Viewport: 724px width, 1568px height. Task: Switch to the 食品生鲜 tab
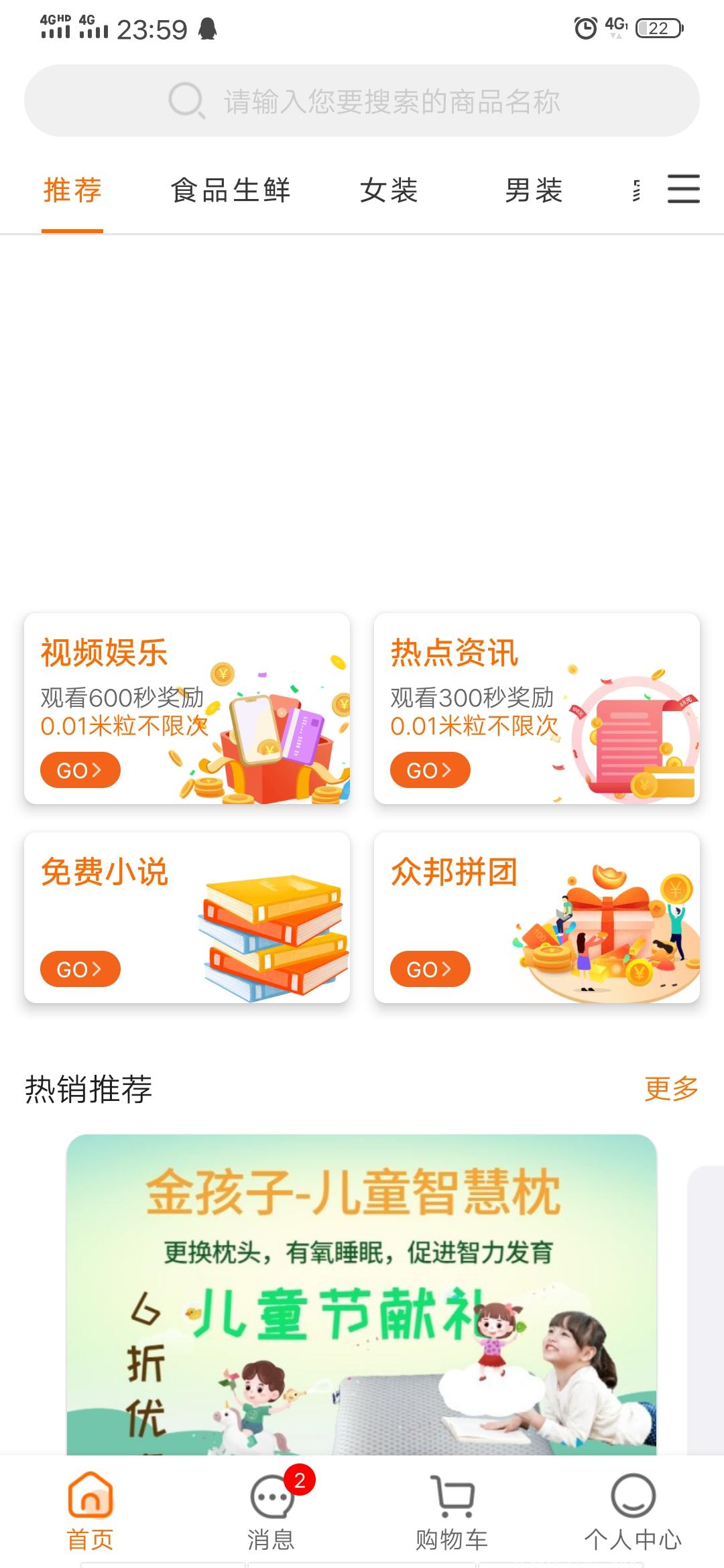point(231,190)
